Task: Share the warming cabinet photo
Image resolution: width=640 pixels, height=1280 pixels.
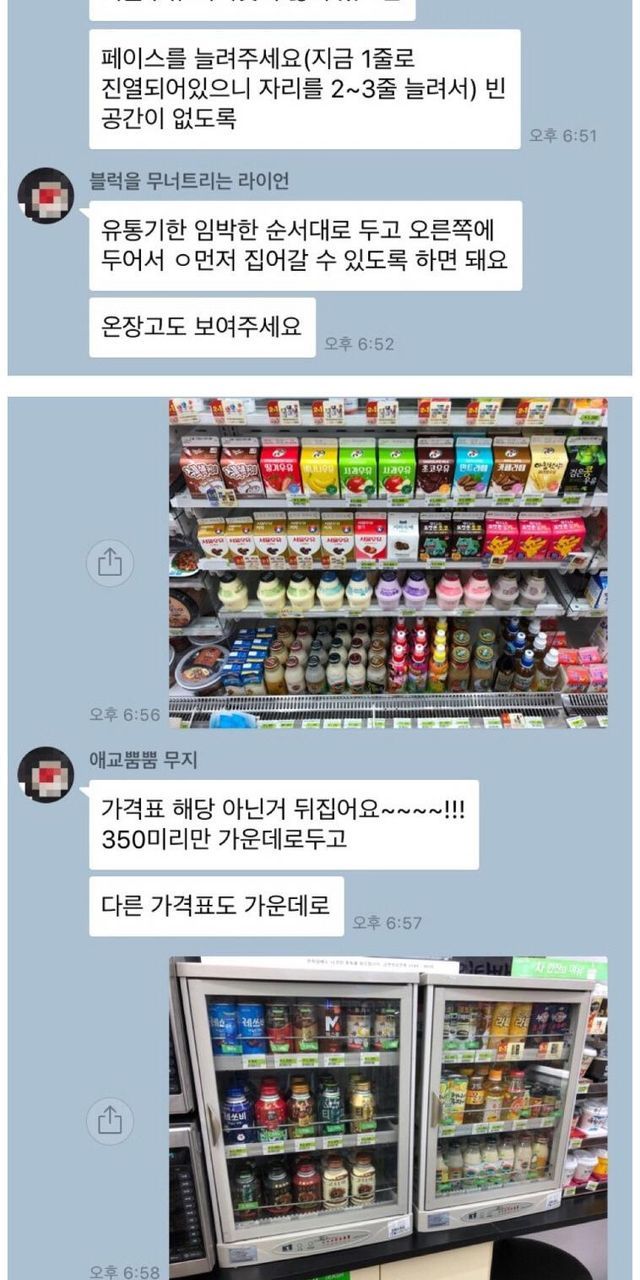Action: coord(110,1117)
